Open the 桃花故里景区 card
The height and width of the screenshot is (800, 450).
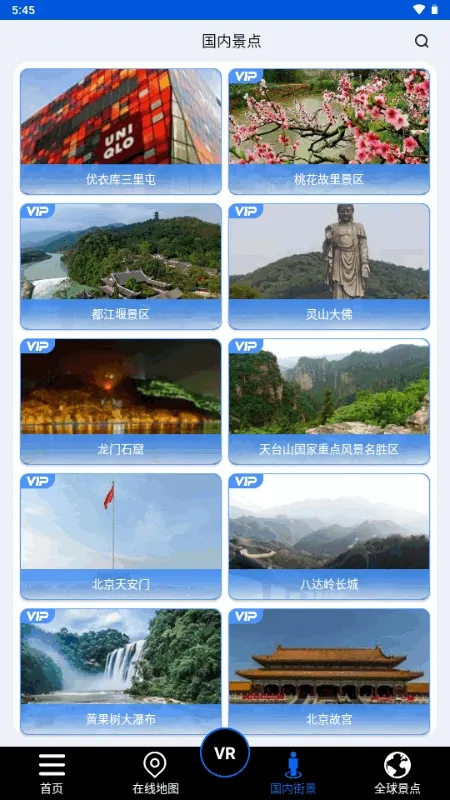(329, 132)
